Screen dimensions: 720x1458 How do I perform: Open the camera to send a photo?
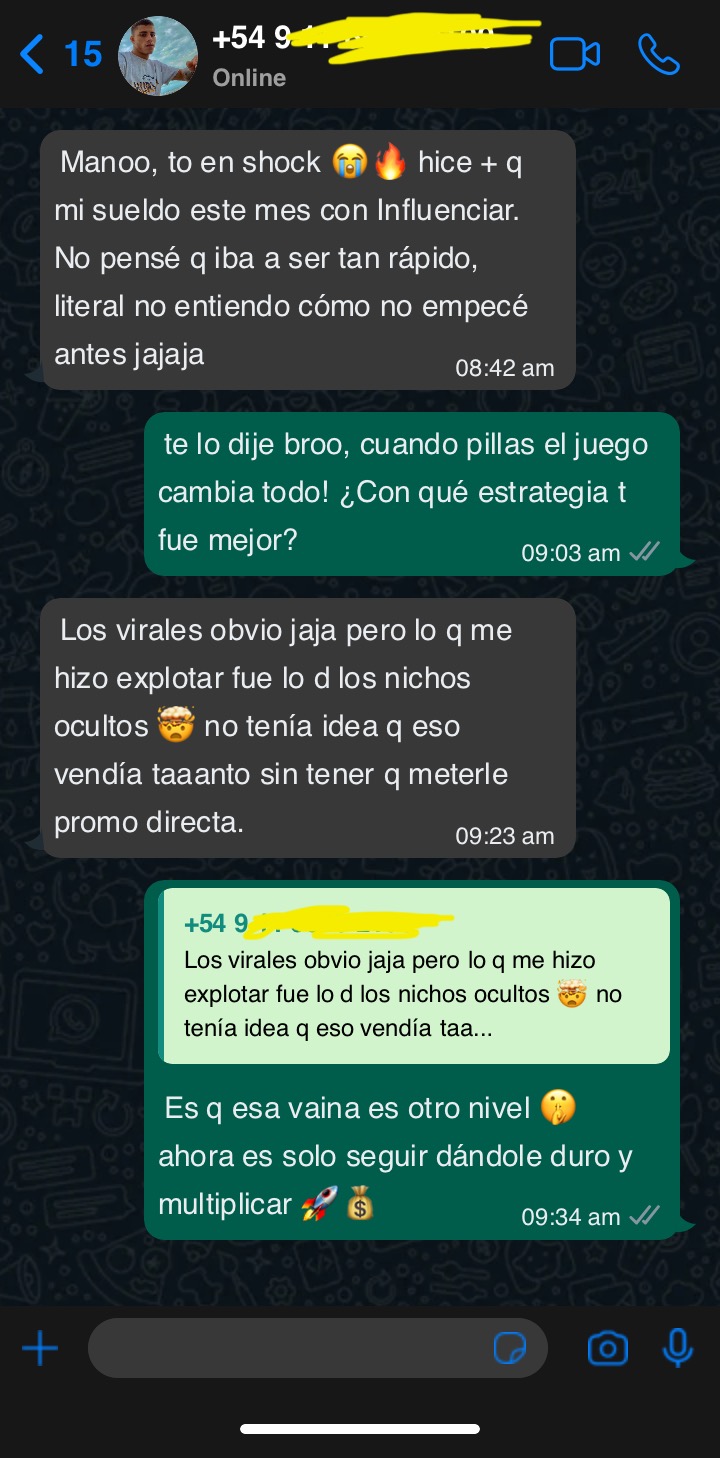607,1349
